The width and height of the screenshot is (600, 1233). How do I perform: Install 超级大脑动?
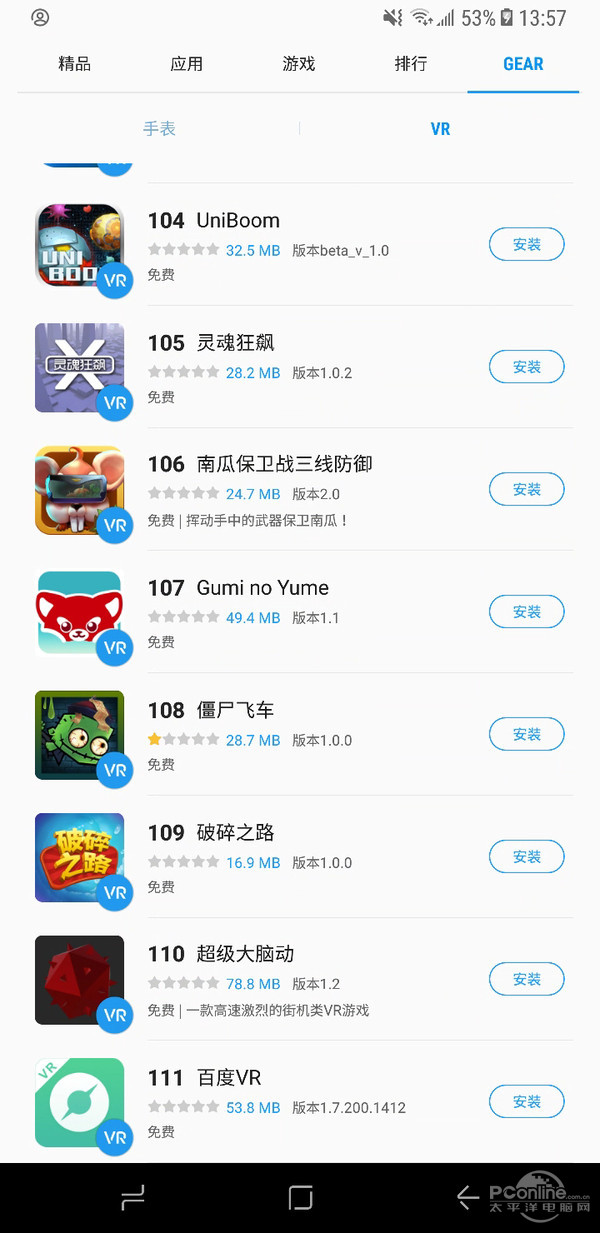[x=526, y=979]
